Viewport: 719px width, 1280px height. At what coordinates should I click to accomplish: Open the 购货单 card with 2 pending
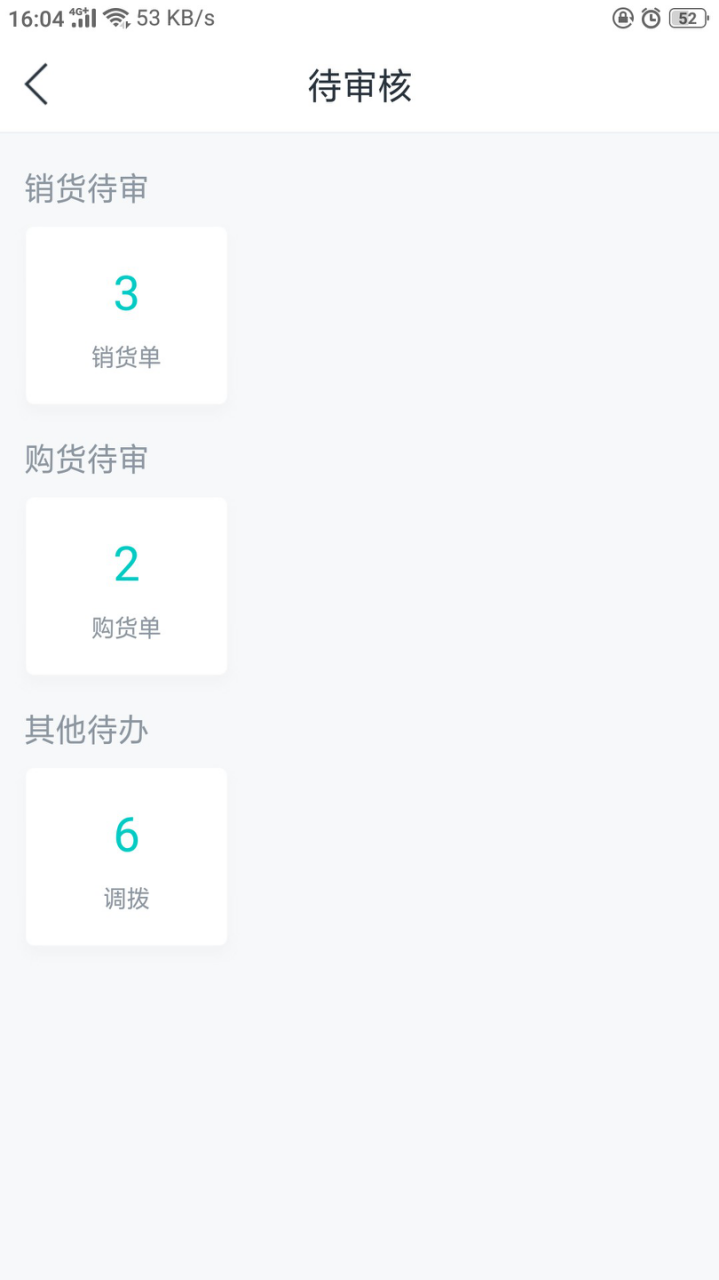[126, 586]
